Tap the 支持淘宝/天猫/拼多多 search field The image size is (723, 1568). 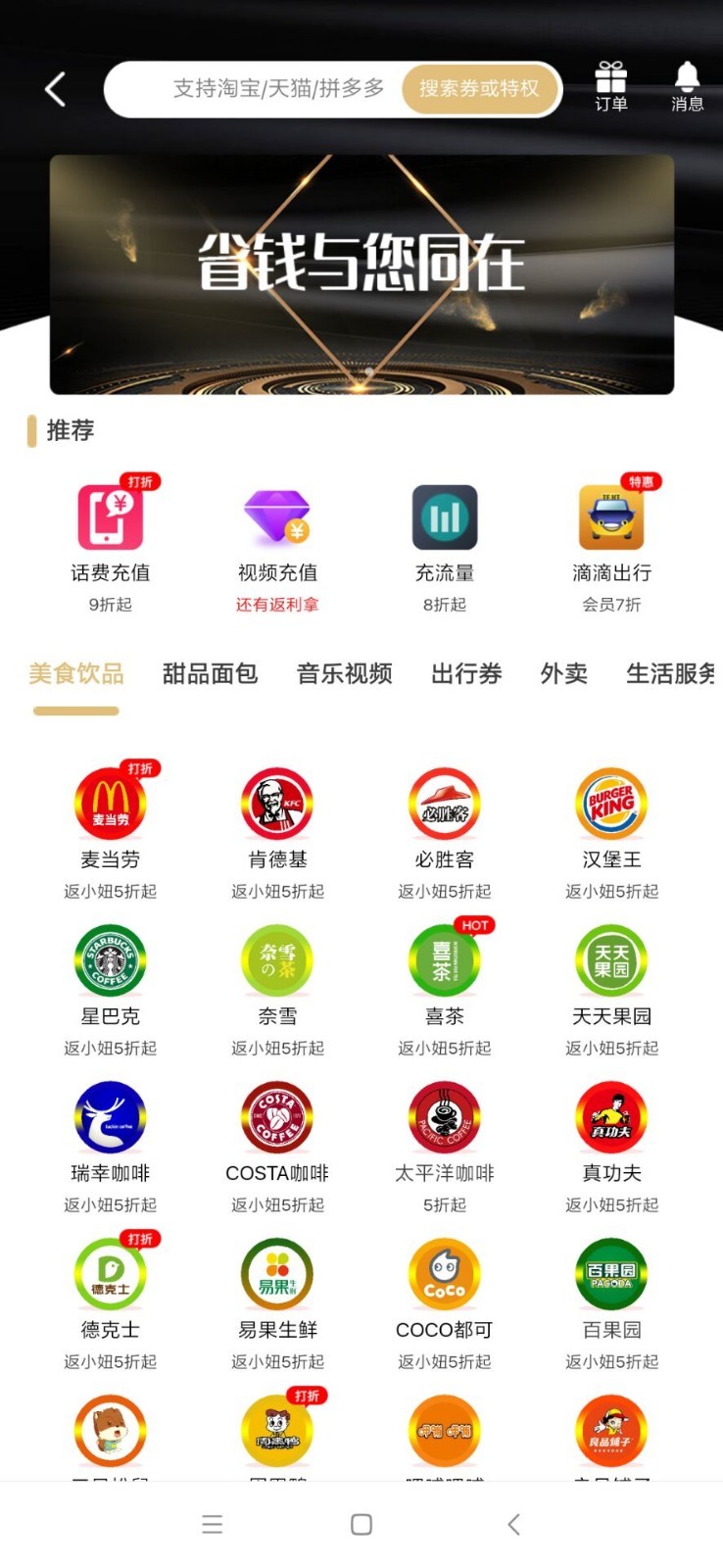tap(278, 89)
